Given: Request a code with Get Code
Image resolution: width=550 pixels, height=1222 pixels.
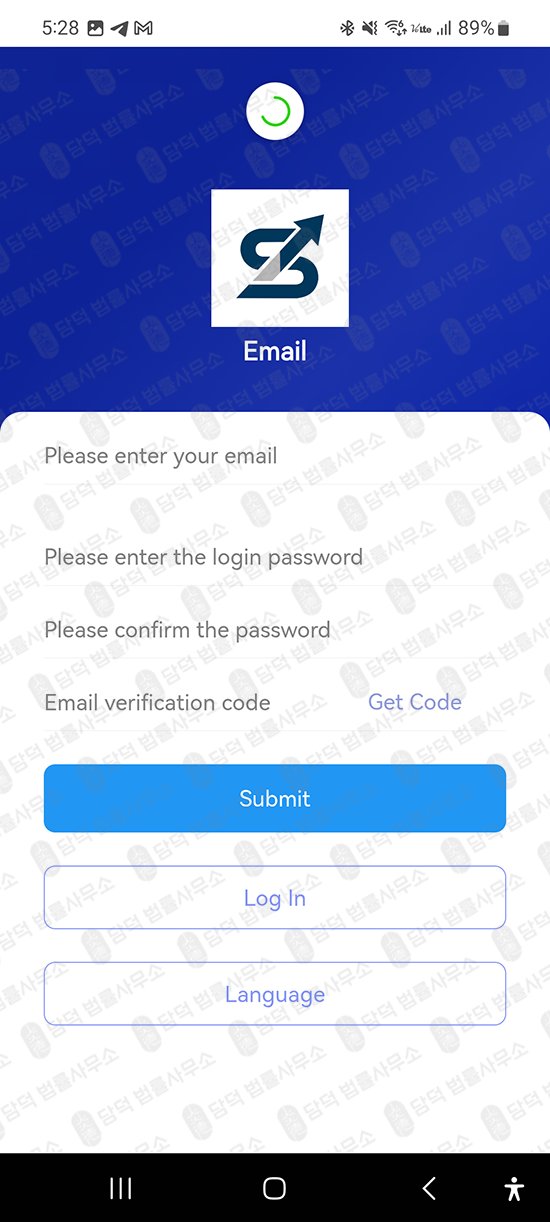Looking at the screenshot, I should pos(415,702).
